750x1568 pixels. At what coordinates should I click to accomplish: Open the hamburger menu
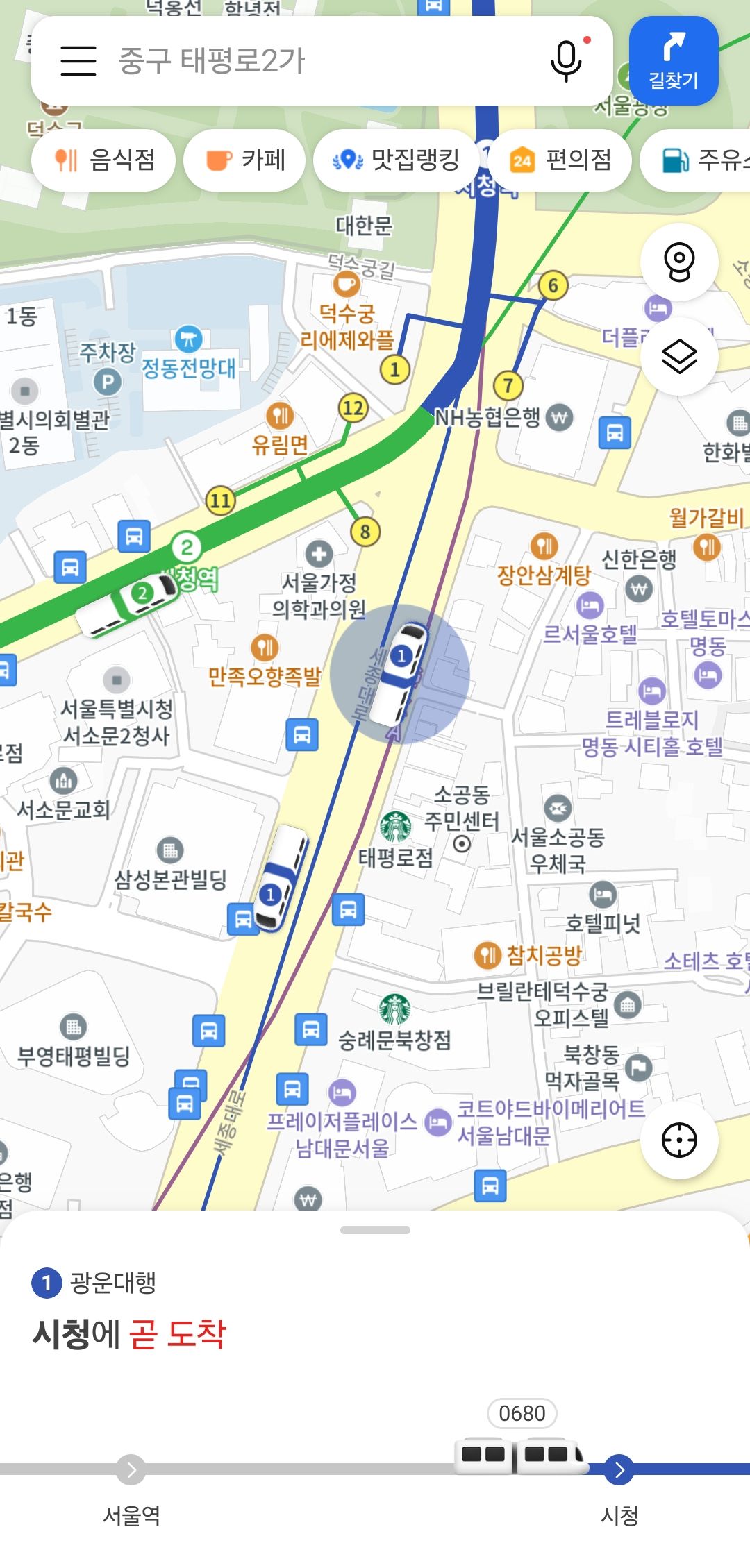tap(78, 61)
